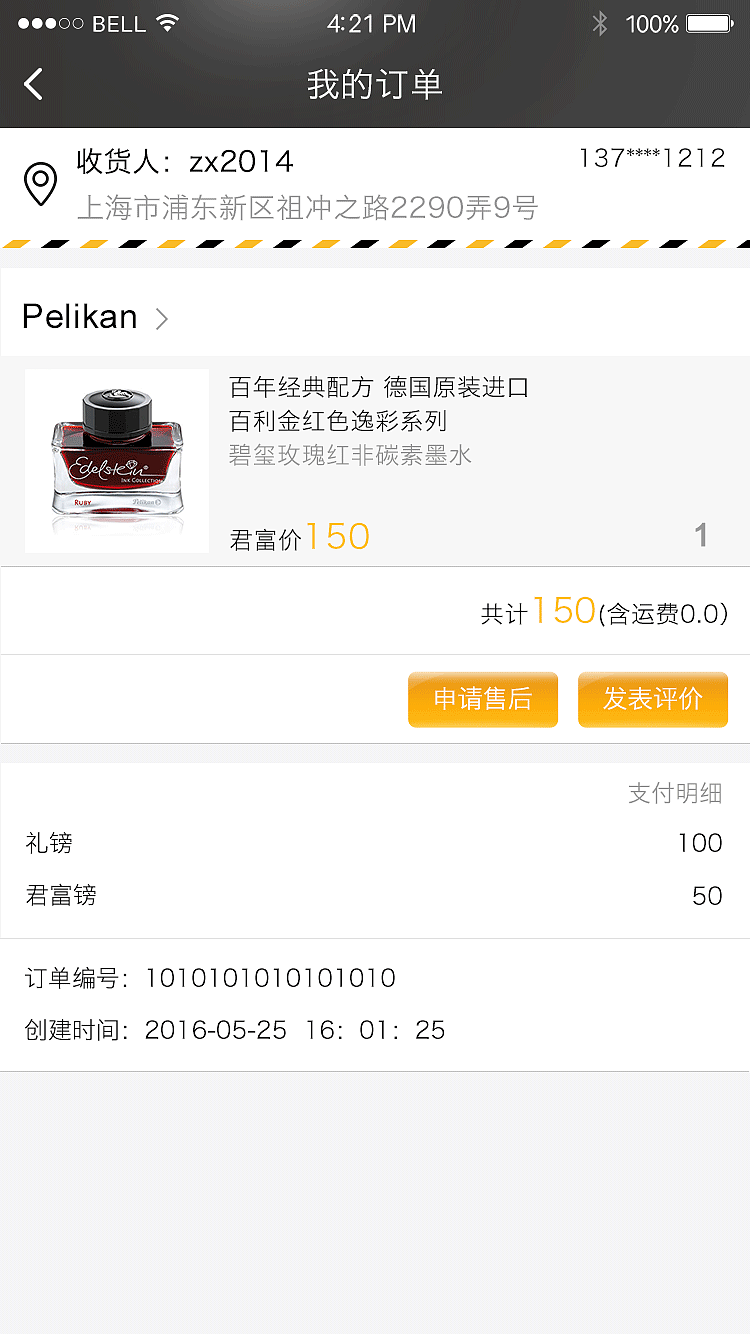Open the Pelikan store link
The height and width of the screenshot is (1334, 750).
95,317
